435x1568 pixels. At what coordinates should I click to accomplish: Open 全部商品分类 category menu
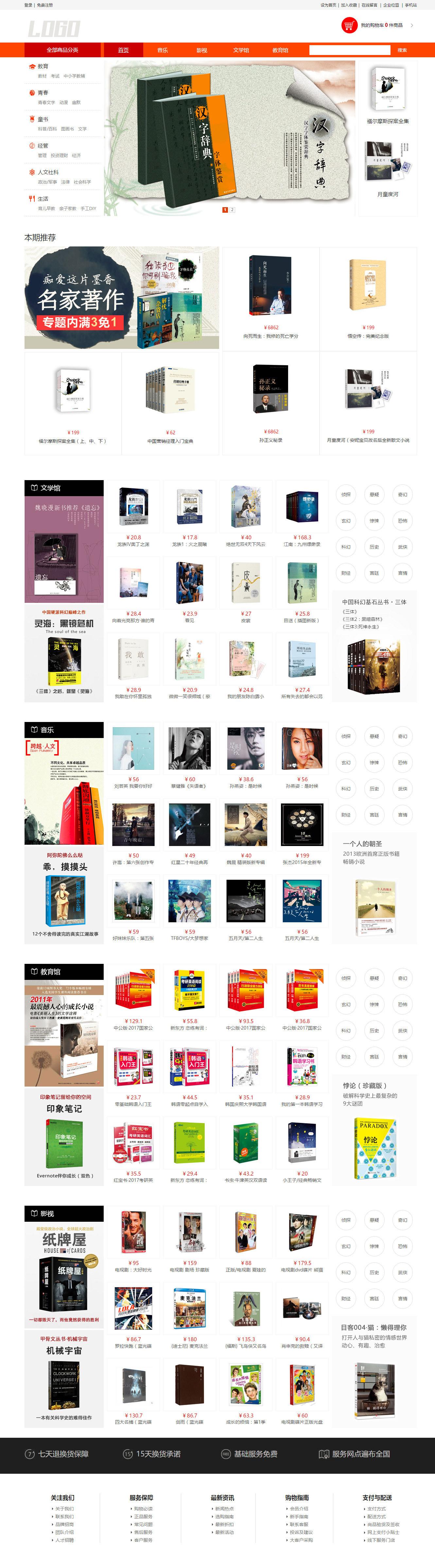click(63, 50)
